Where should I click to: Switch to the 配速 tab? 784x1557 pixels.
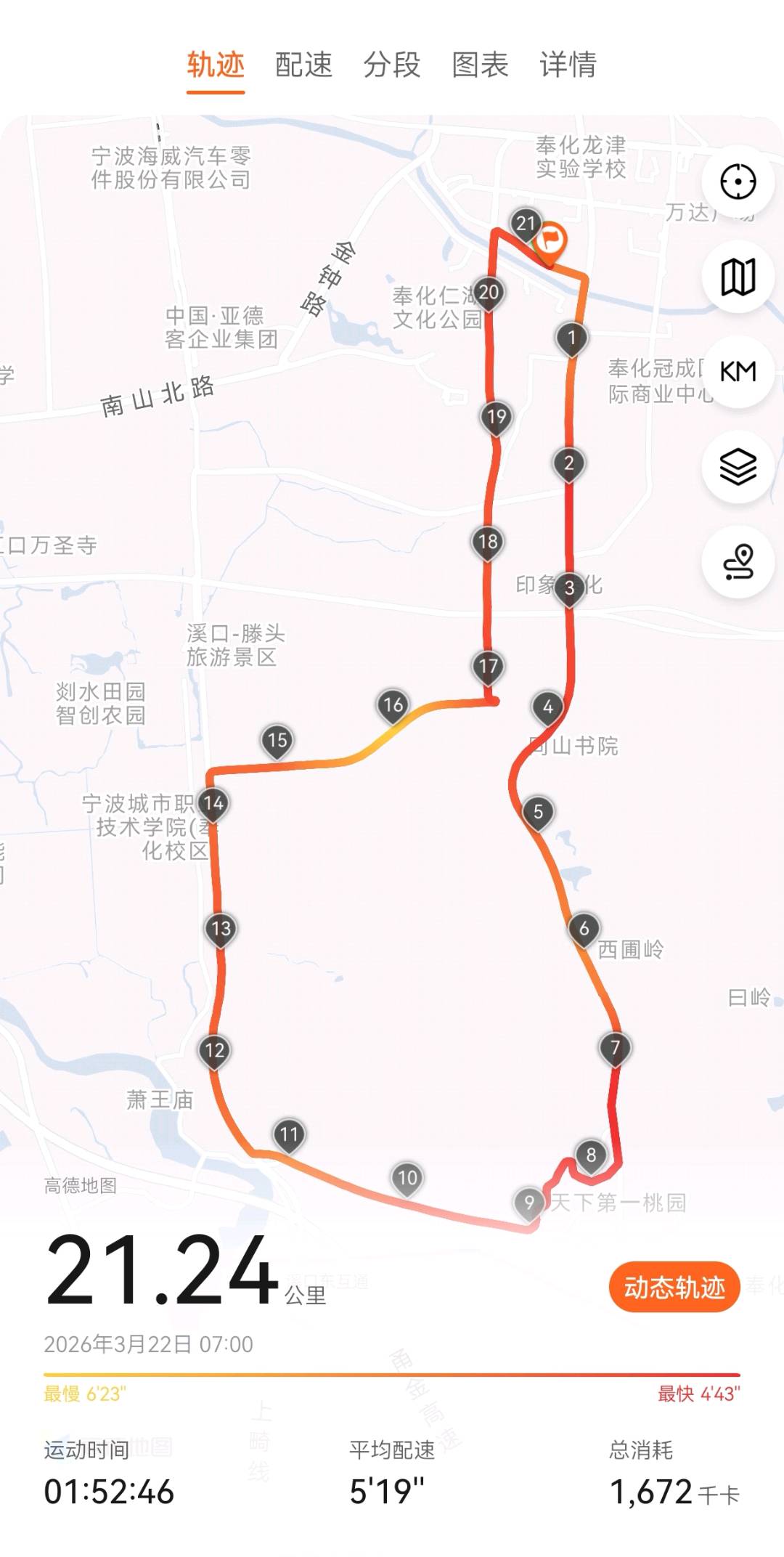303,65
